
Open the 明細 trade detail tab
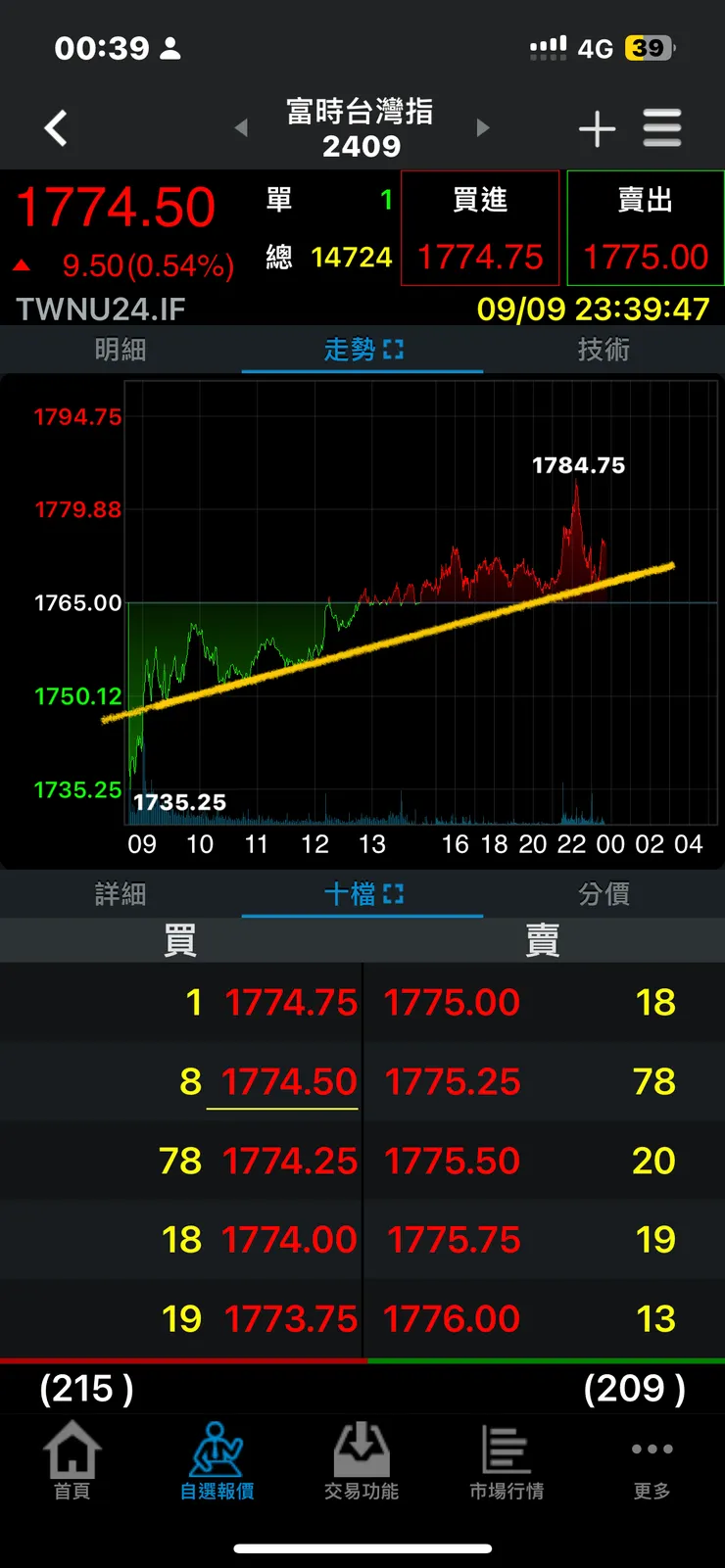pos(121,350)
